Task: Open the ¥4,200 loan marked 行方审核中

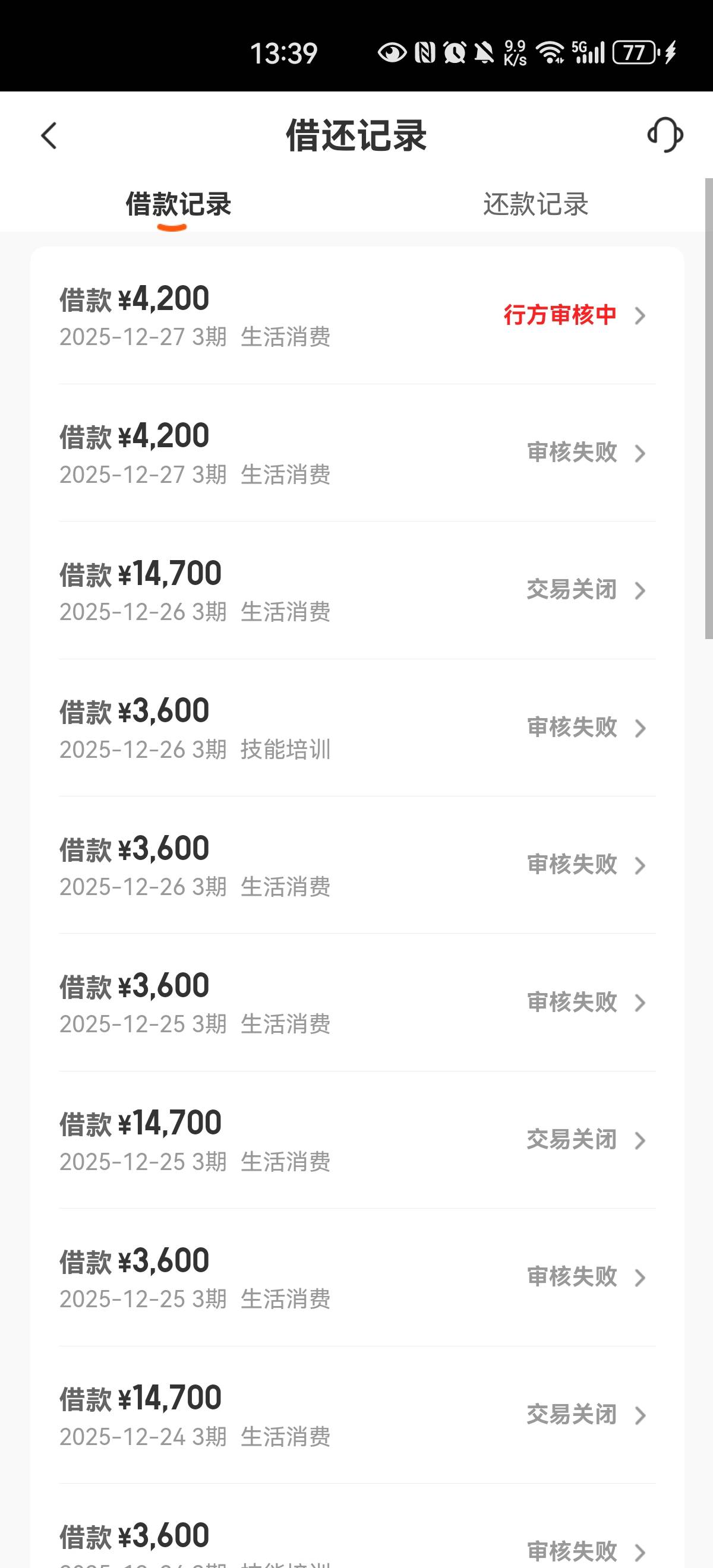Action: tap(357, 315)
